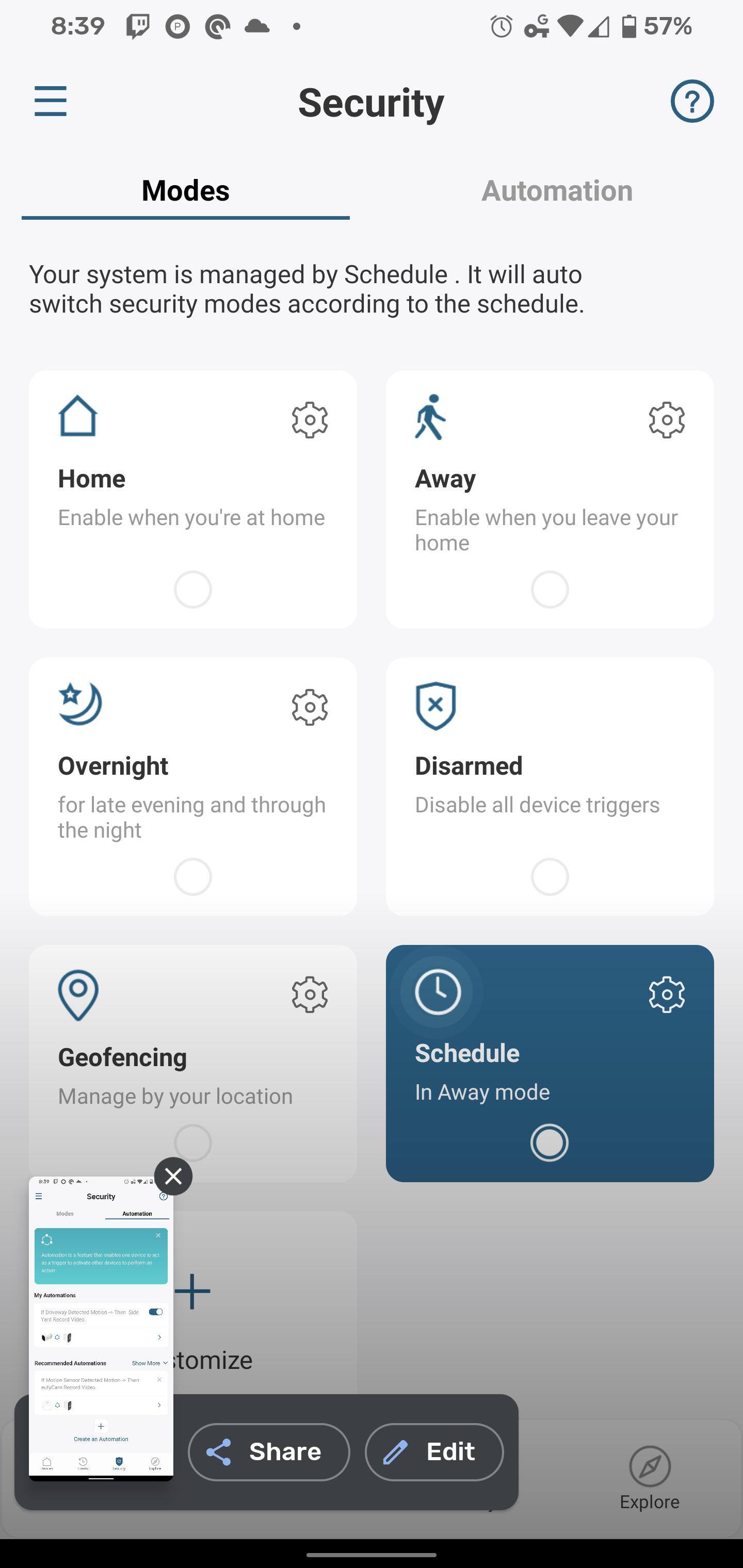Dismiss the screenshot preview
Image resolution: width=743 pixels, height=1568 pixels.
tap(173, 1176)
